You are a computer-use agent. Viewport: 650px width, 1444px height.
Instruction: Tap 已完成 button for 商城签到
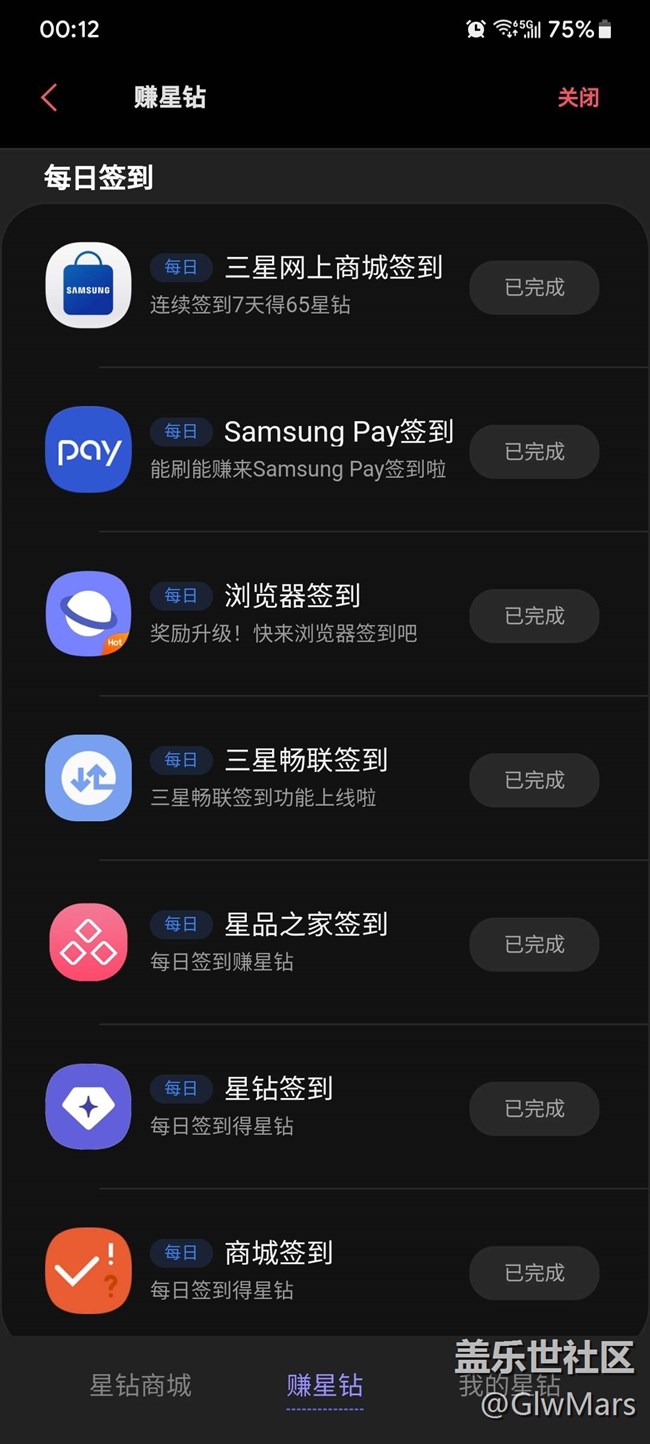point(534,1272)
